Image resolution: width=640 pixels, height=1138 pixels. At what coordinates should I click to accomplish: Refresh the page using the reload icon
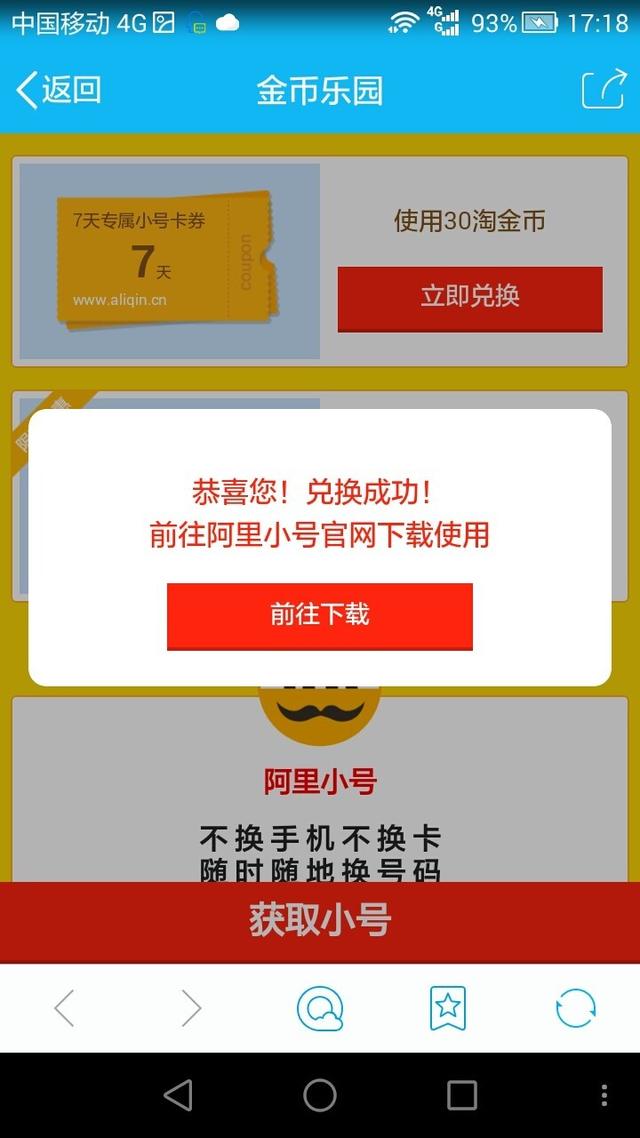tap(575, 1008)
